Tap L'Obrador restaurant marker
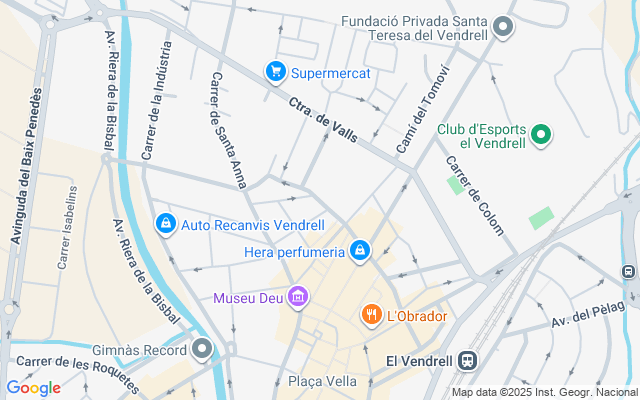The width and height of the screenshot is (640, 400). click(x=371, y=316)
